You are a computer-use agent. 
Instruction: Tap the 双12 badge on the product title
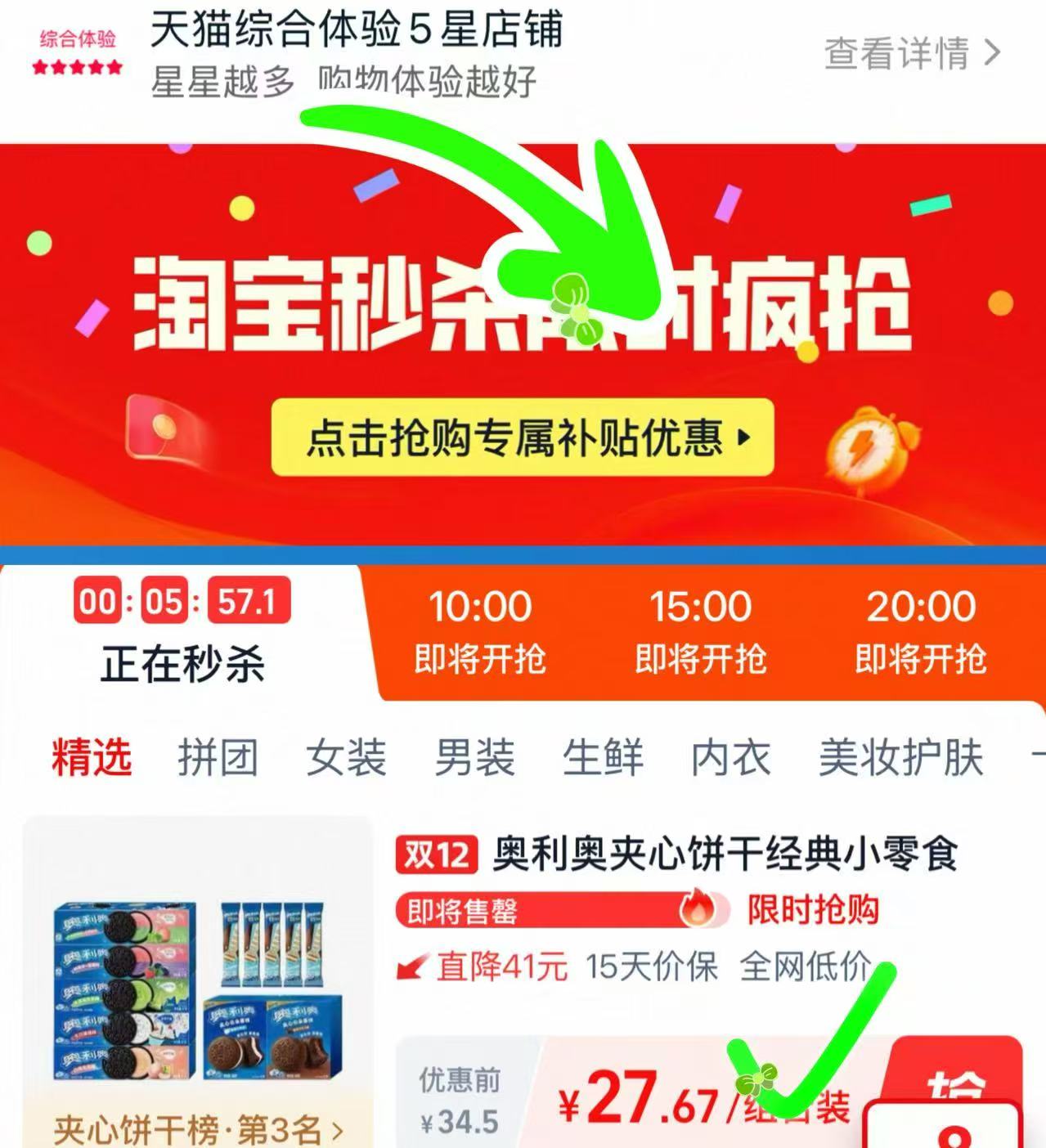[x=437, y=853]
